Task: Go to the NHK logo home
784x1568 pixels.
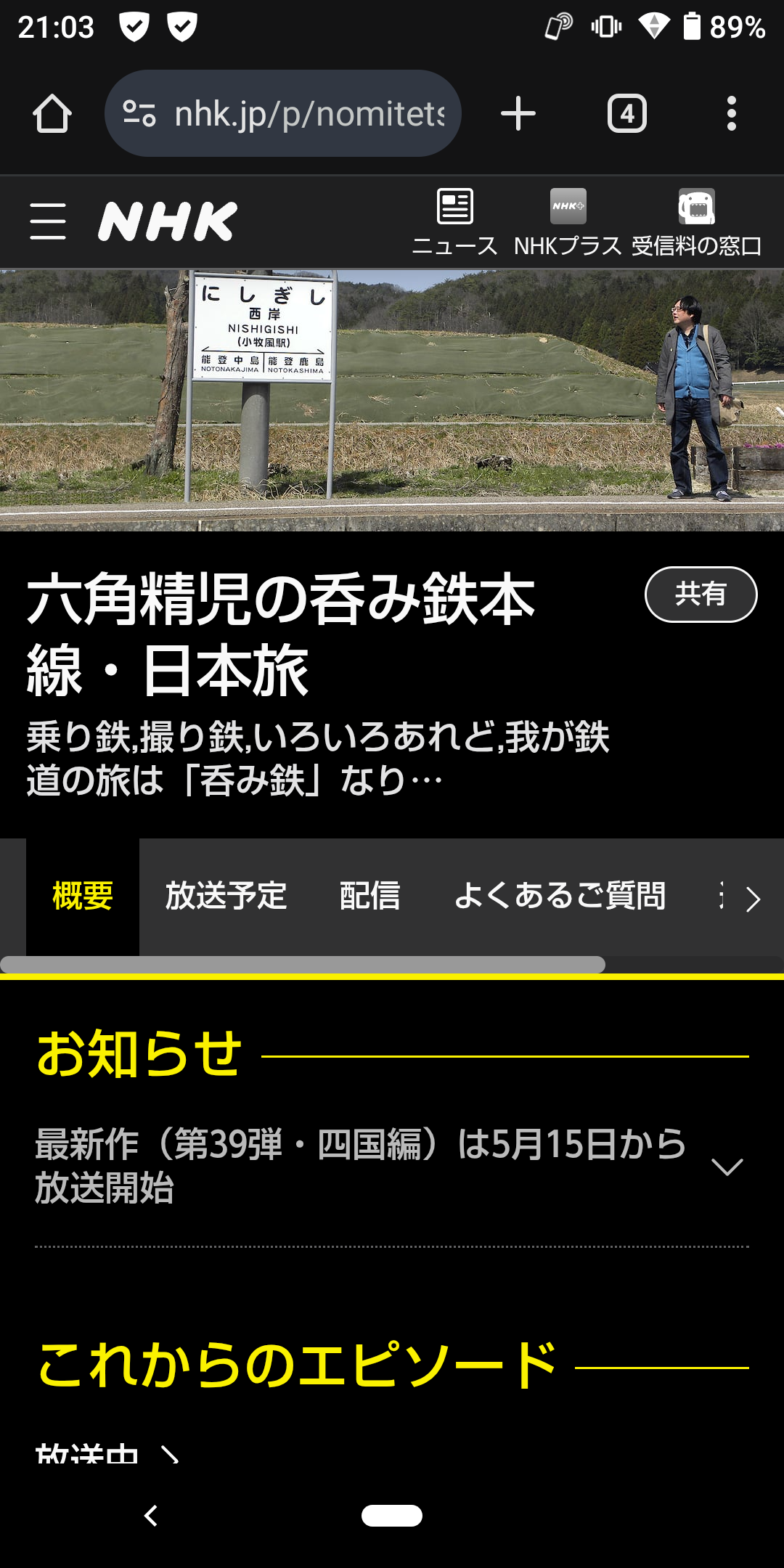Action: (168, 221)
